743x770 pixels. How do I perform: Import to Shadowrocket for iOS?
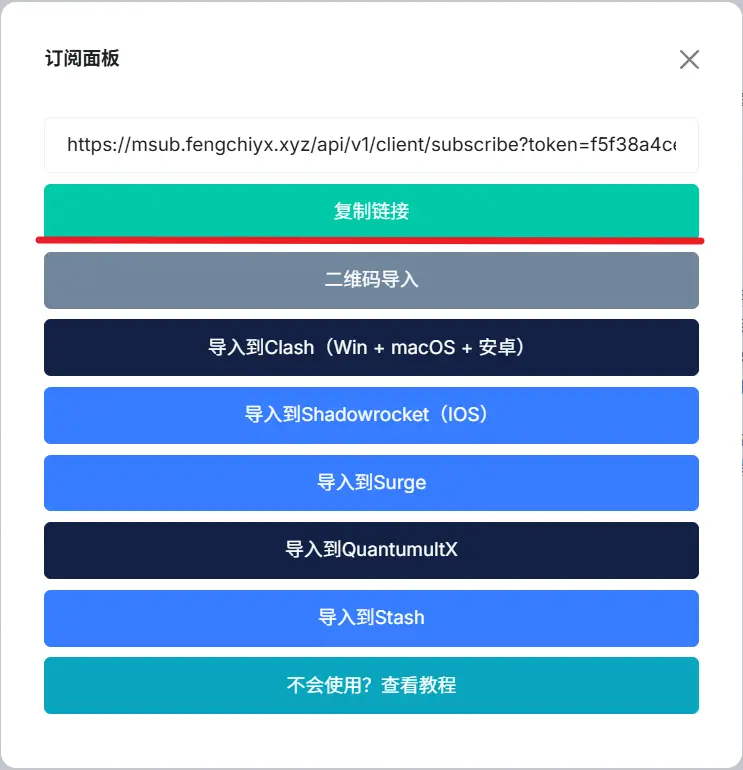(371, 415)
